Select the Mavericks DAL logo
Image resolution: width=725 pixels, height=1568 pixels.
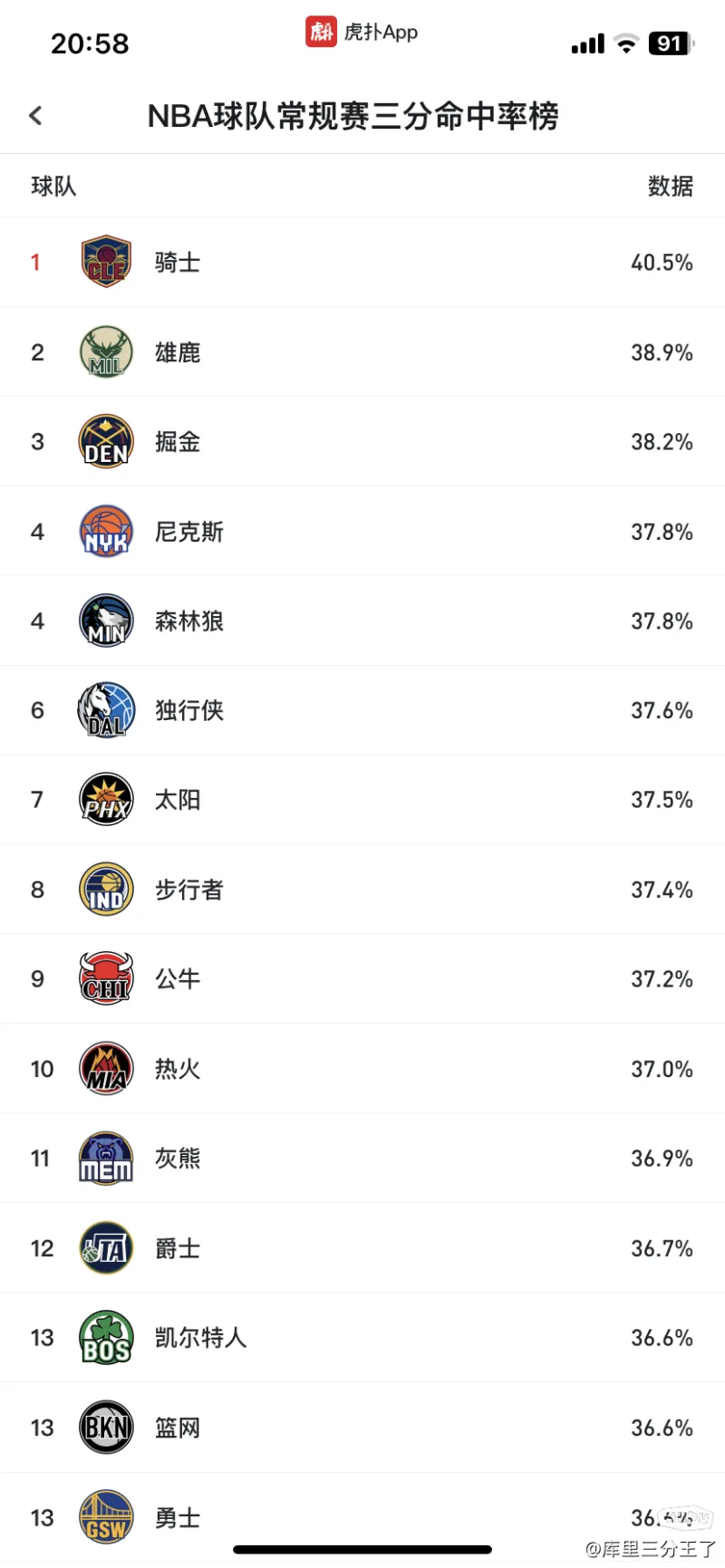(x=106, y=710)
